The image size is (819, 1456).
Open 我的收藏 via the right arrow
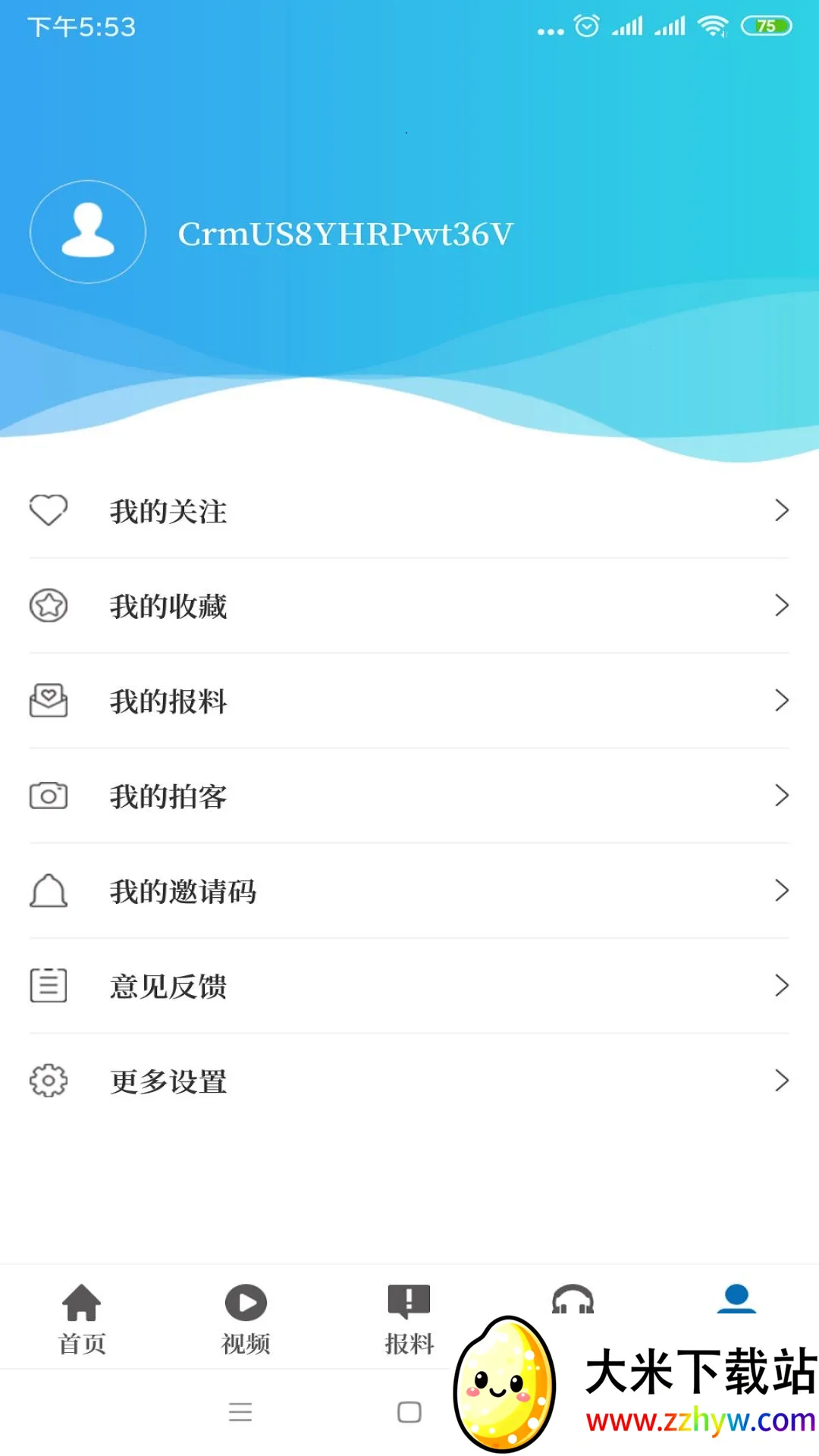click(783, 606)
